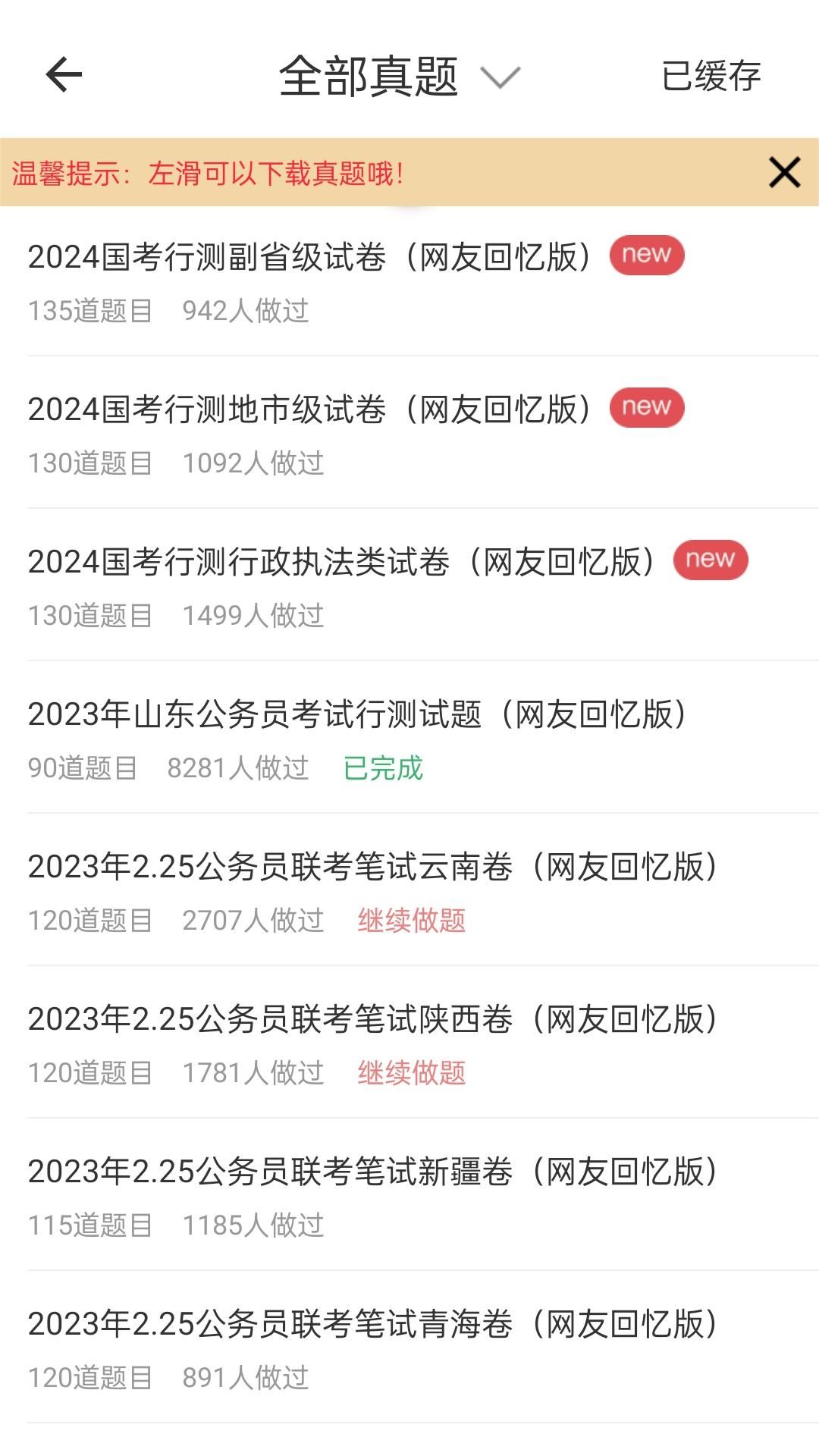Open 2023年山东公务员考试行测试题
This screenshot has width=819, height=1456.
(357, 715)
